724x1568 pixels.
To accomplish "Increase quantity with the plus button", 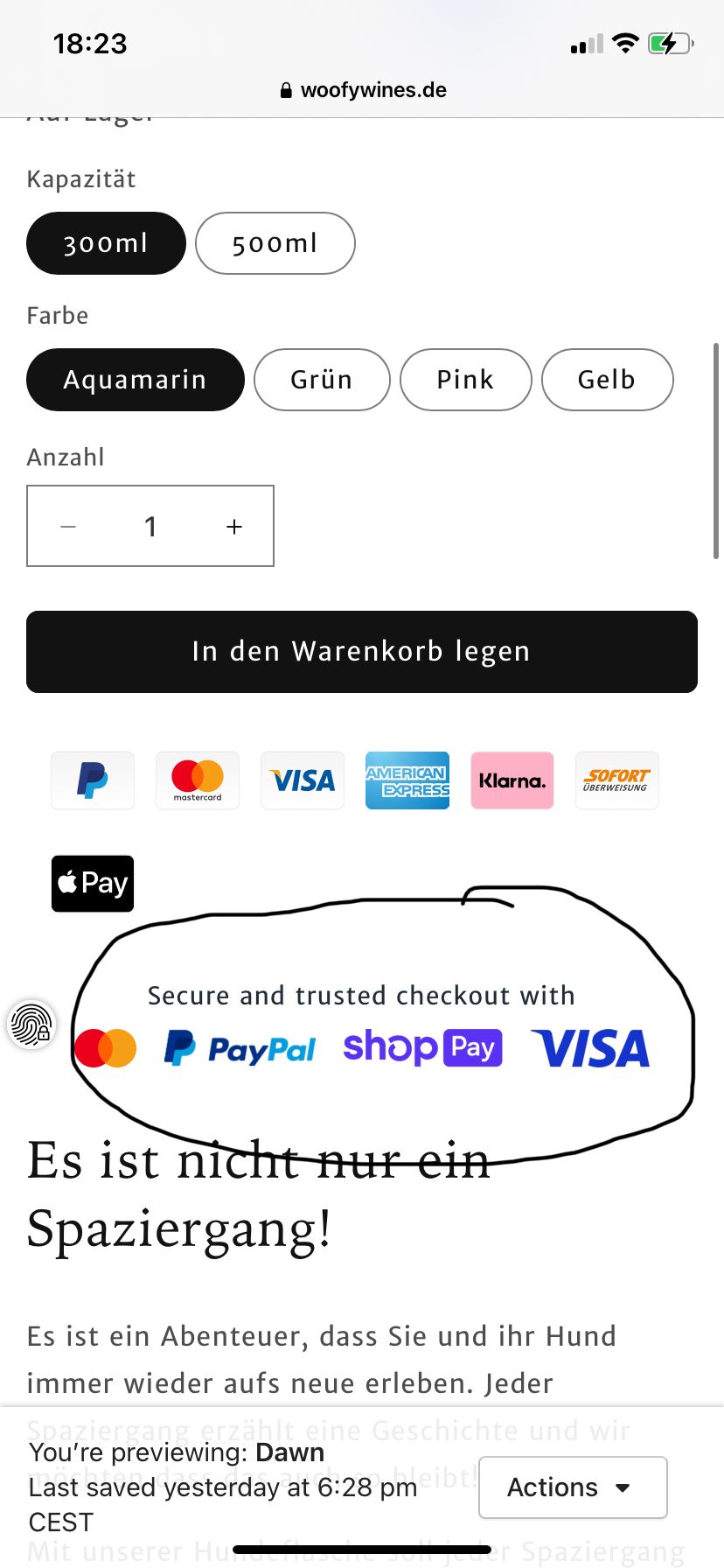I will (x=233, y=527).
